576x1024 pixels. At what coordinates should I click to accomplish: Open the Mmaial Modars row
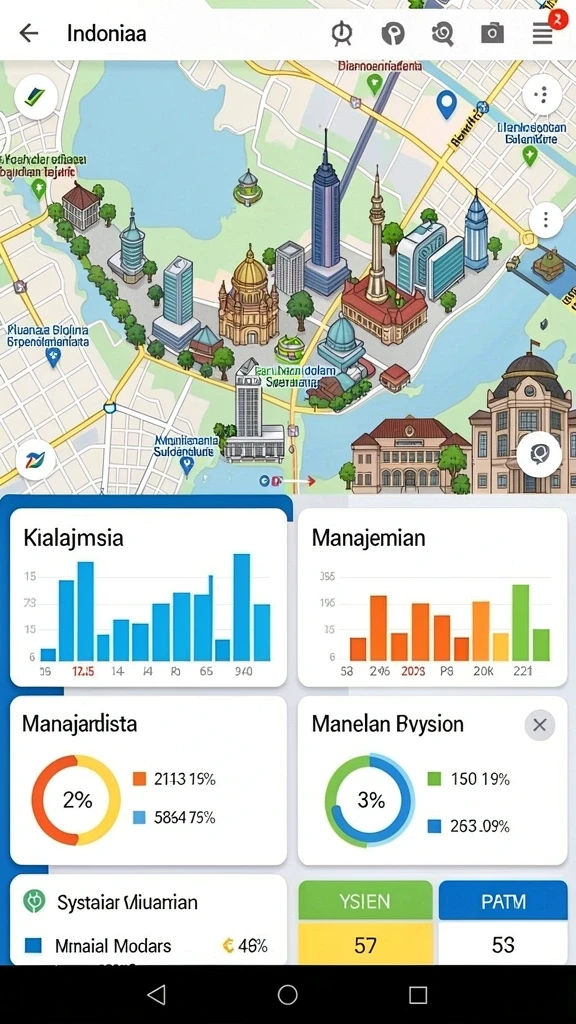tap(148, 946)
